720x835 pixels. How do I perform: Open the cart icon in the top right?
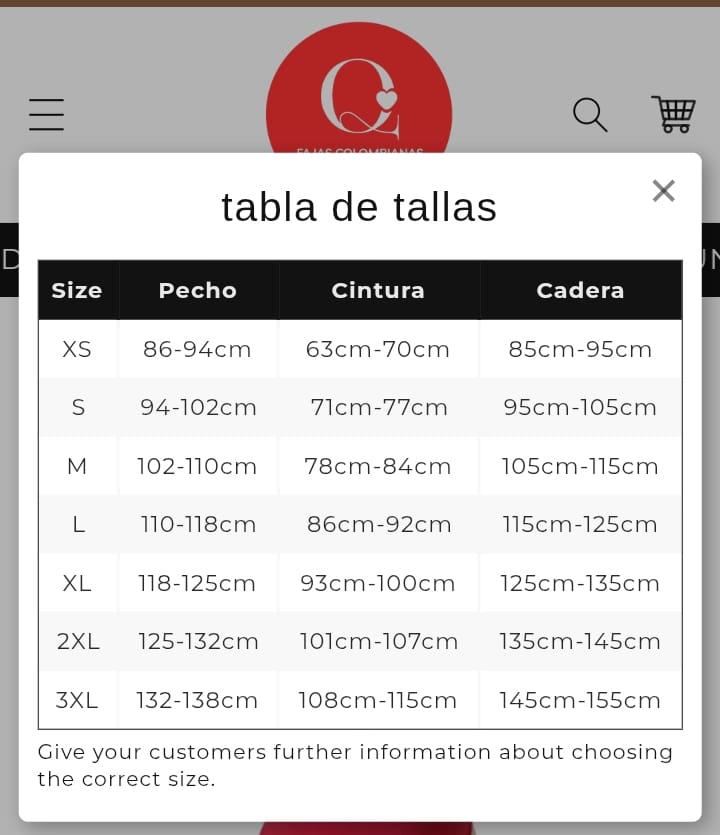click(x=673, y=114)
